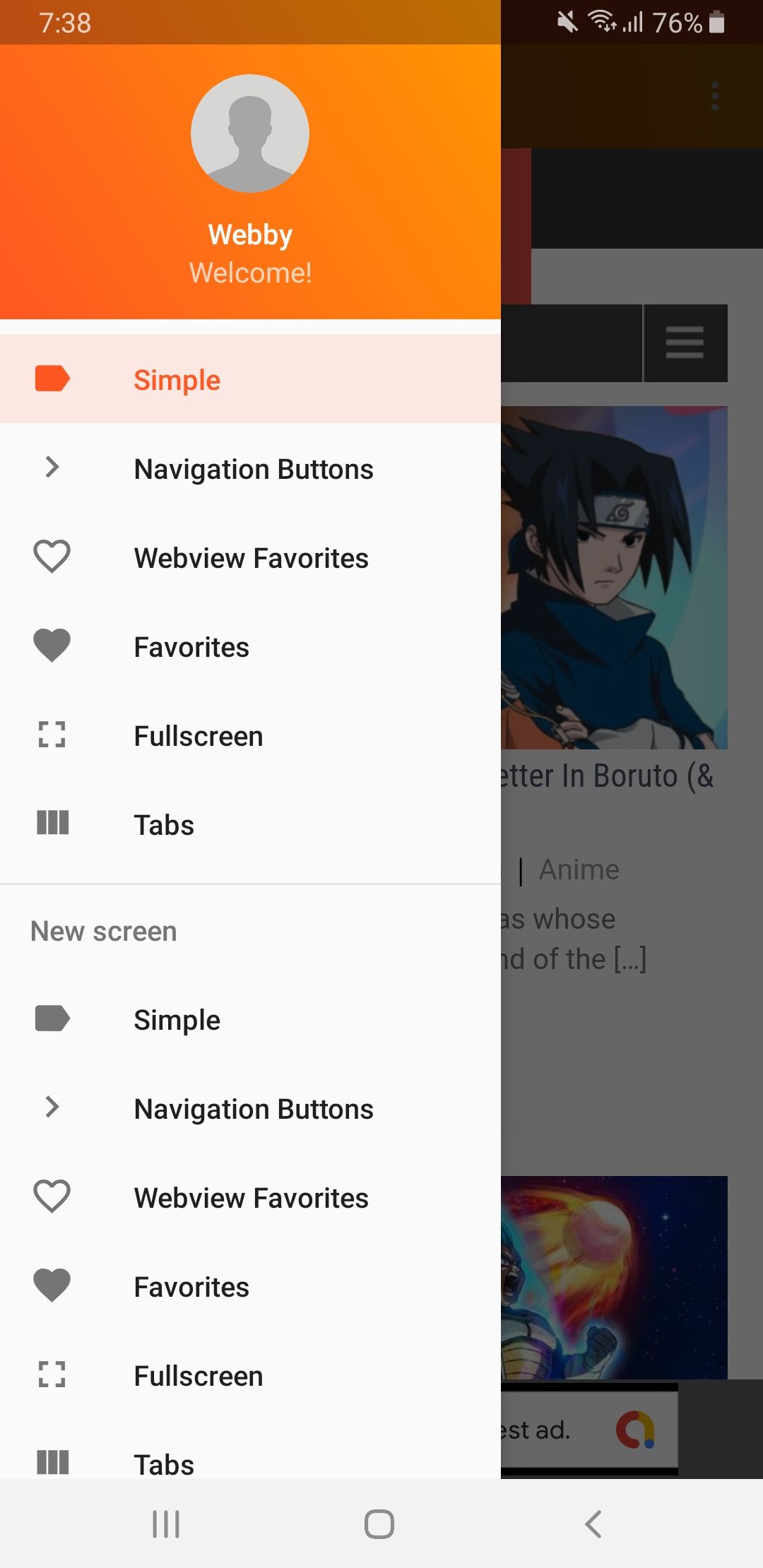
Task: Go back with the system back button
Action: [593, 1524]
